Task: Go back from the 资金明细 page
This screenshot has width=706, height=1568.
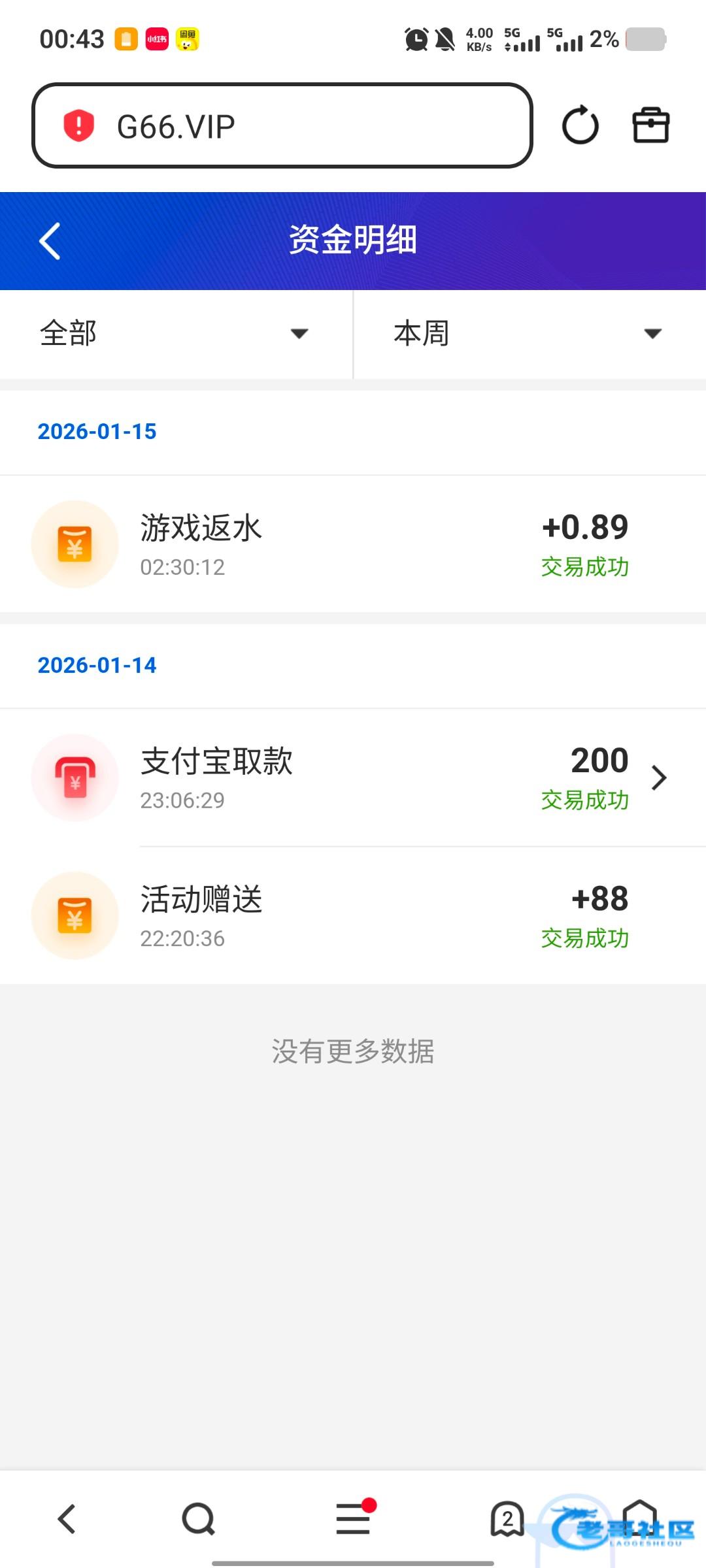Action: coord(50,241)
